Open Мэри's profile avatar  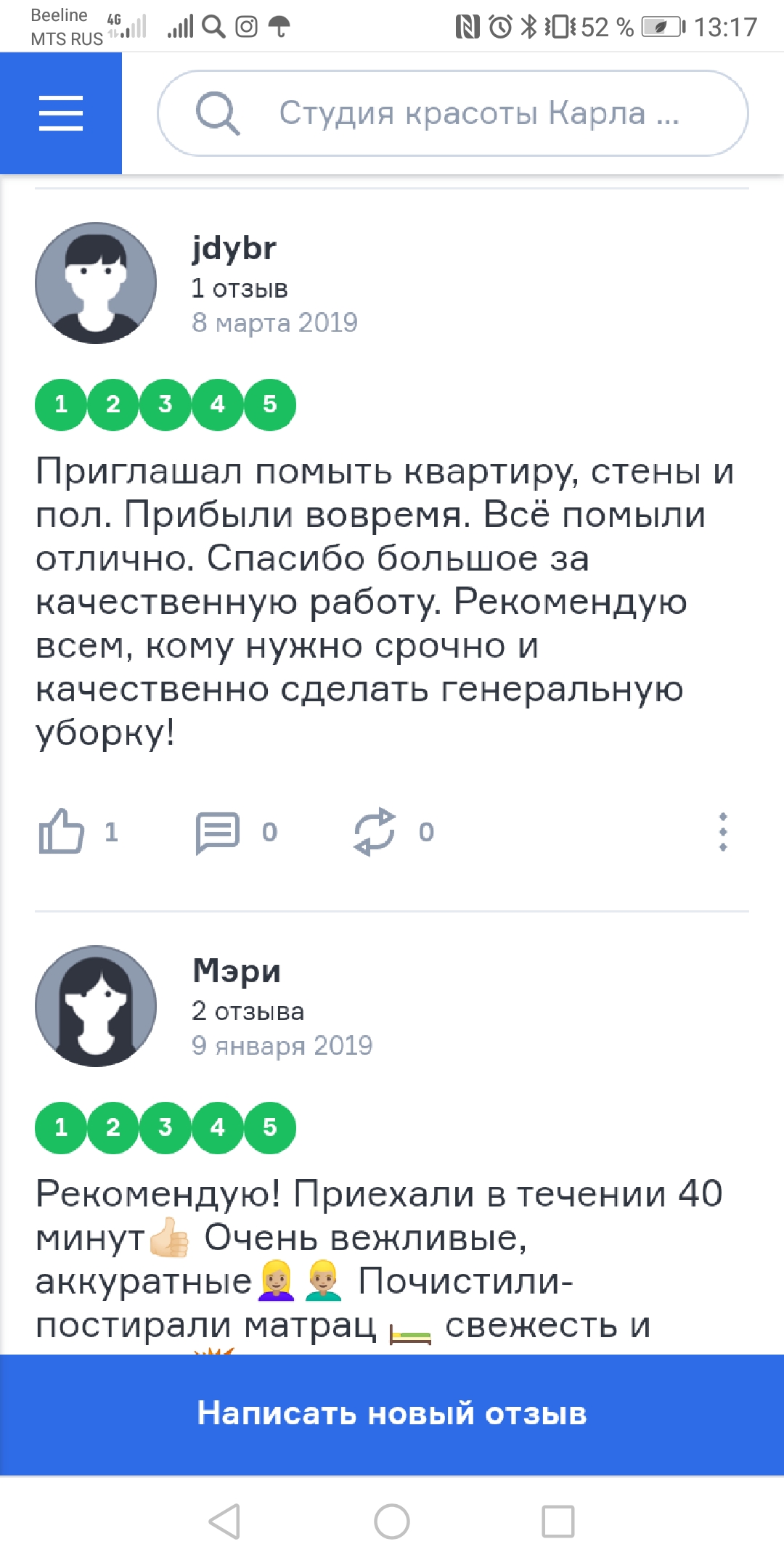pos(96,1006)
